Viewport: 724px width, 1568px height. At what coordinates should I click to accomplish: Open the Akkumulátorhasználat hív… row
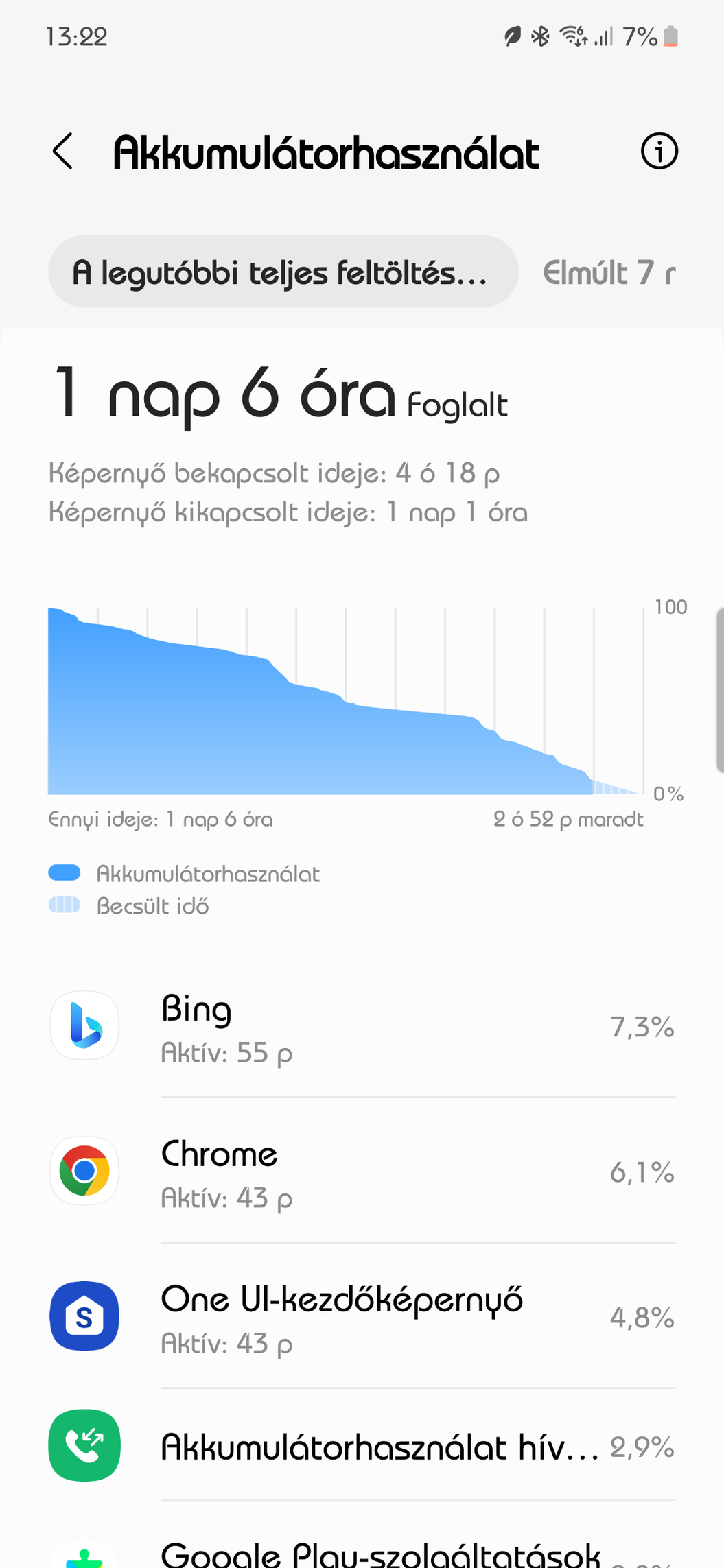coord(362,1445)
